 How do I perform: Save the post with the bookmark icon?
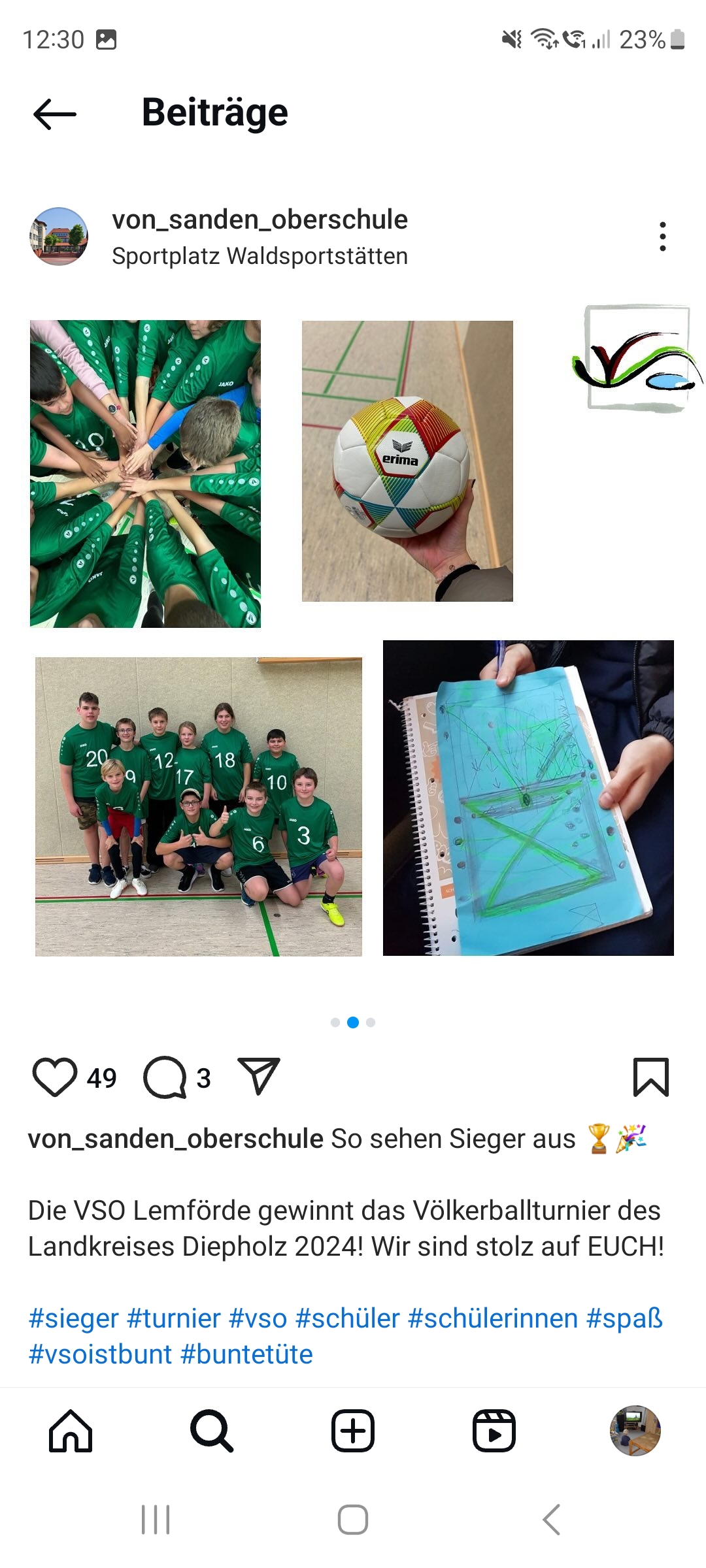651,1077
